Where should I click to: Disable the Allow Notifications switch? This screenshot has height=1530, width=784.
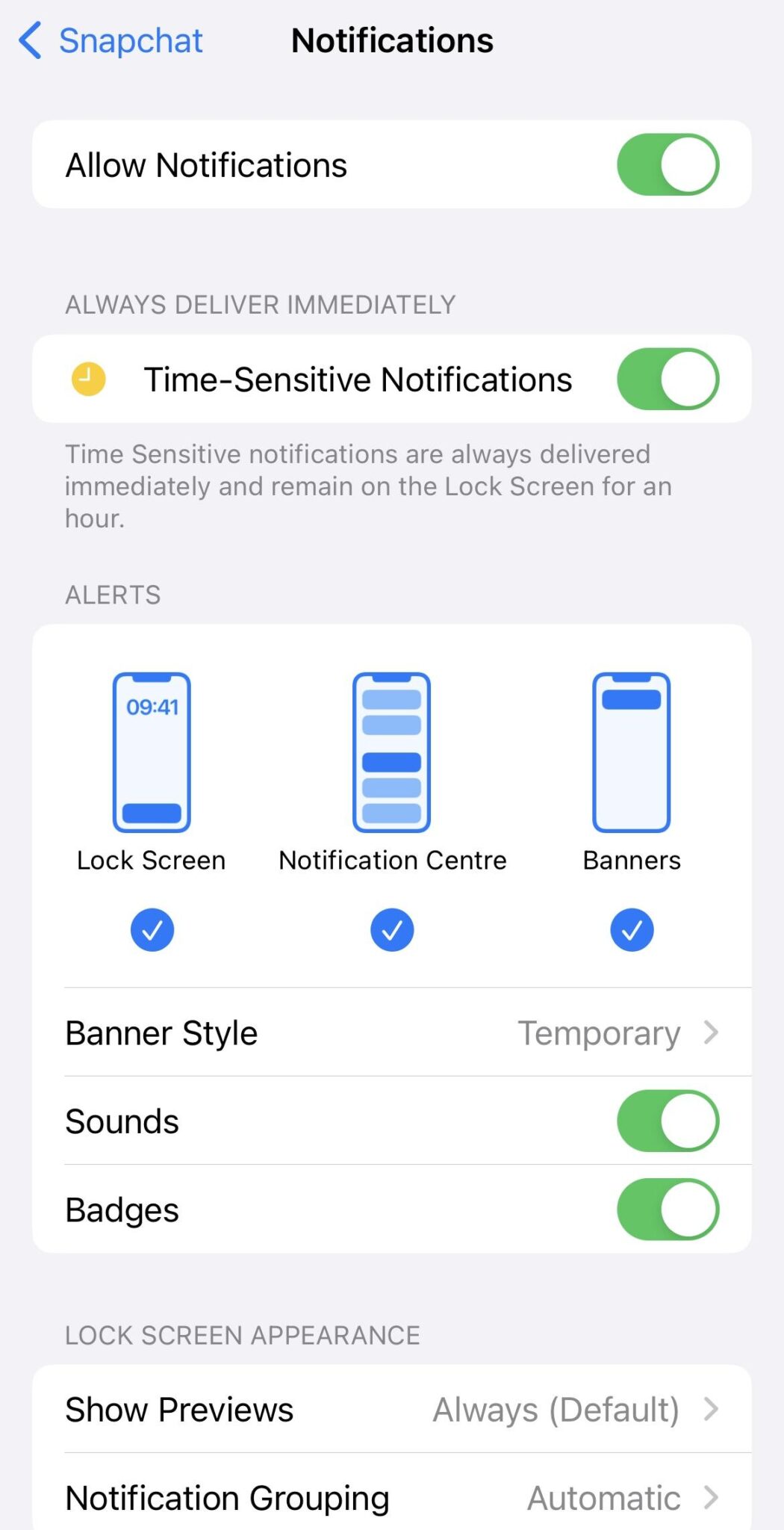point(668,164)
